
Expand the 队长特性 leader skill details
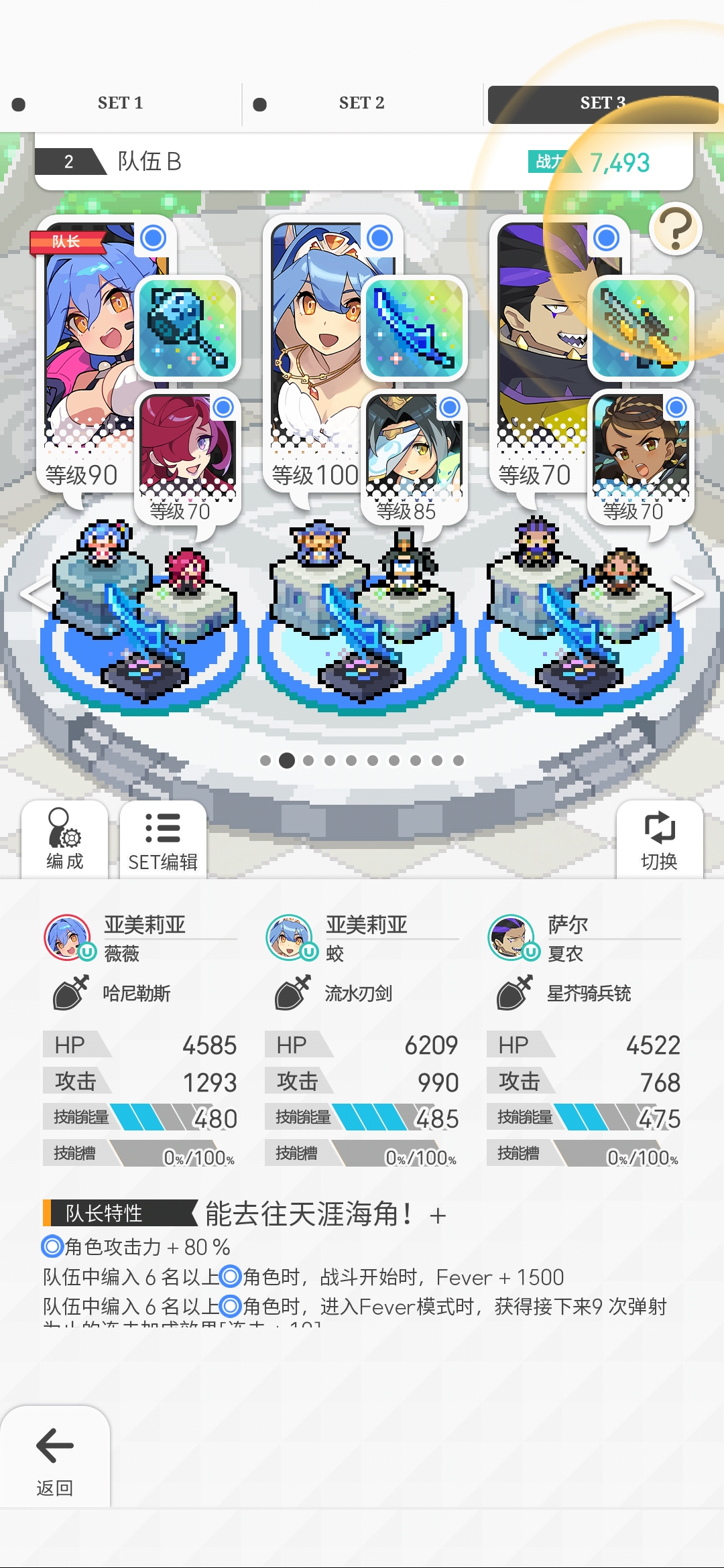pos(438,1216)
